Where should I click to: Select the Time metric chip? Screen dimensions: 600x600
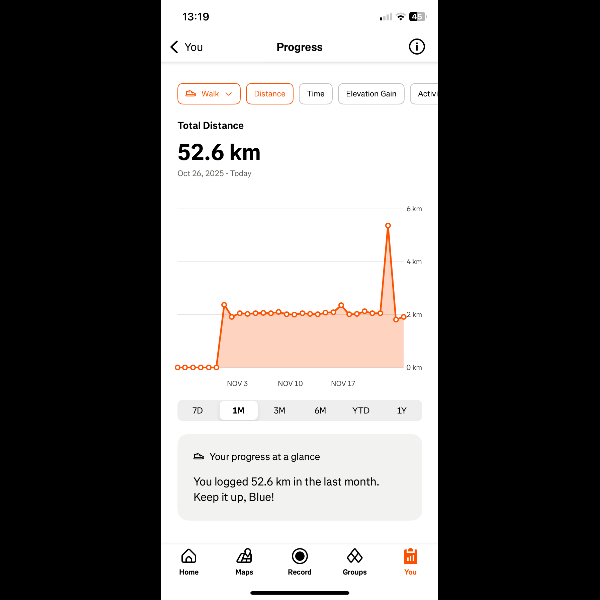315,94
